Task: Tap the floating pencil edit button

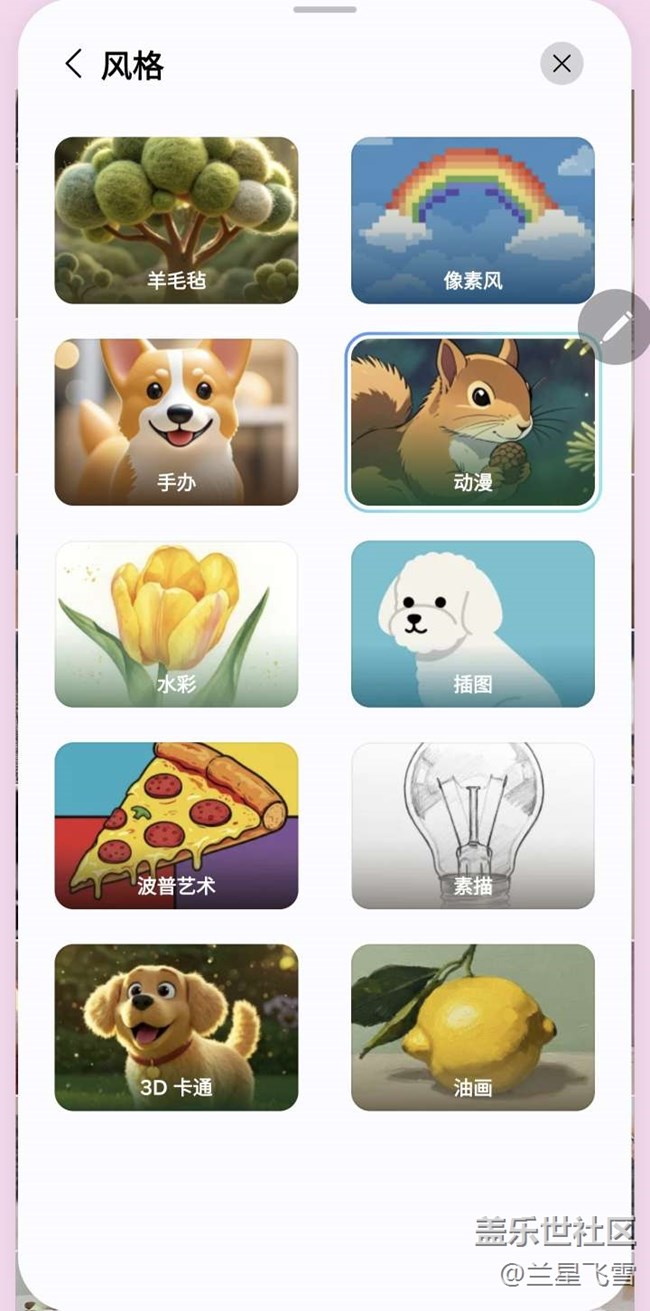Action: point(616,326)
